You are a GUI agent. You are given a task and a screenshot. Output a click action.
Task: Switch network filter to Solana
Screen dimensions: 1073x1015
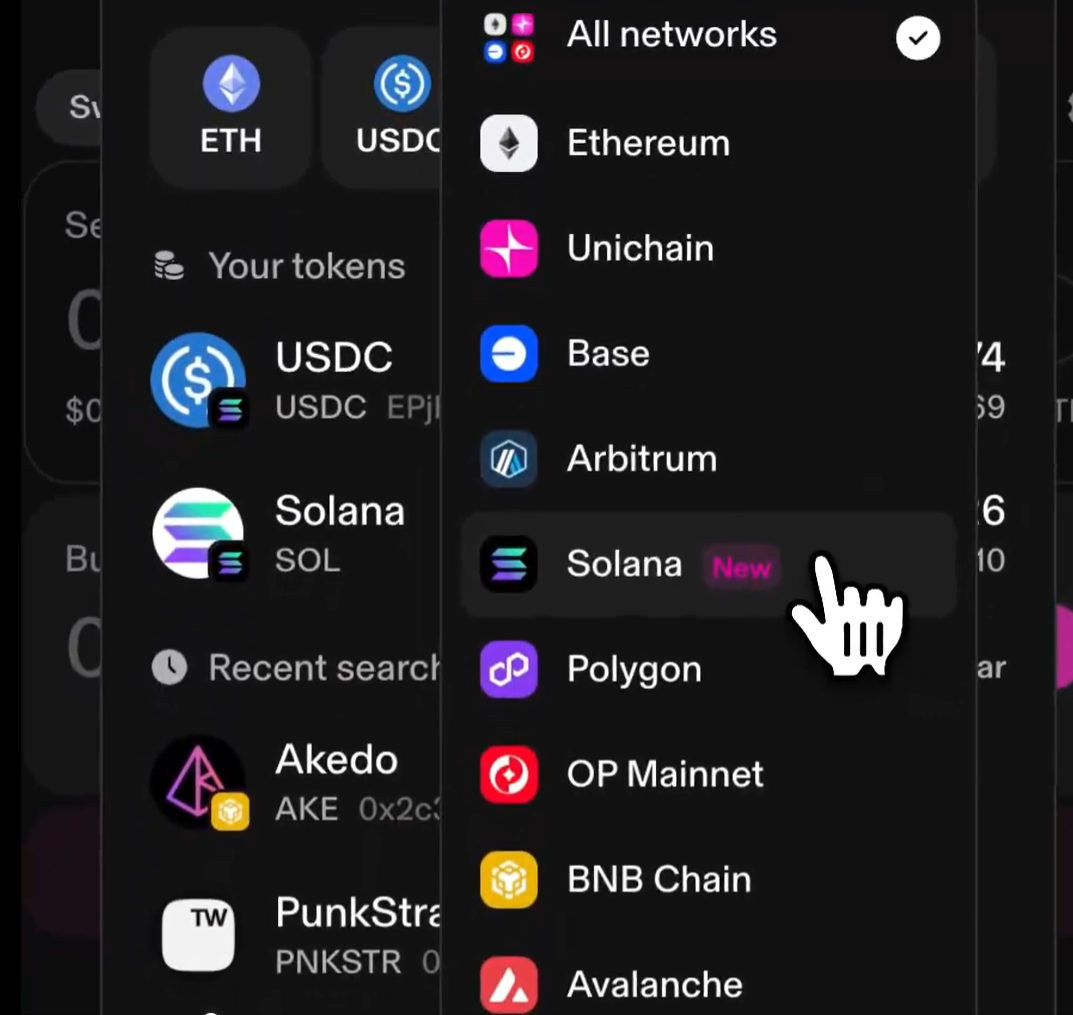pos(624,564)
